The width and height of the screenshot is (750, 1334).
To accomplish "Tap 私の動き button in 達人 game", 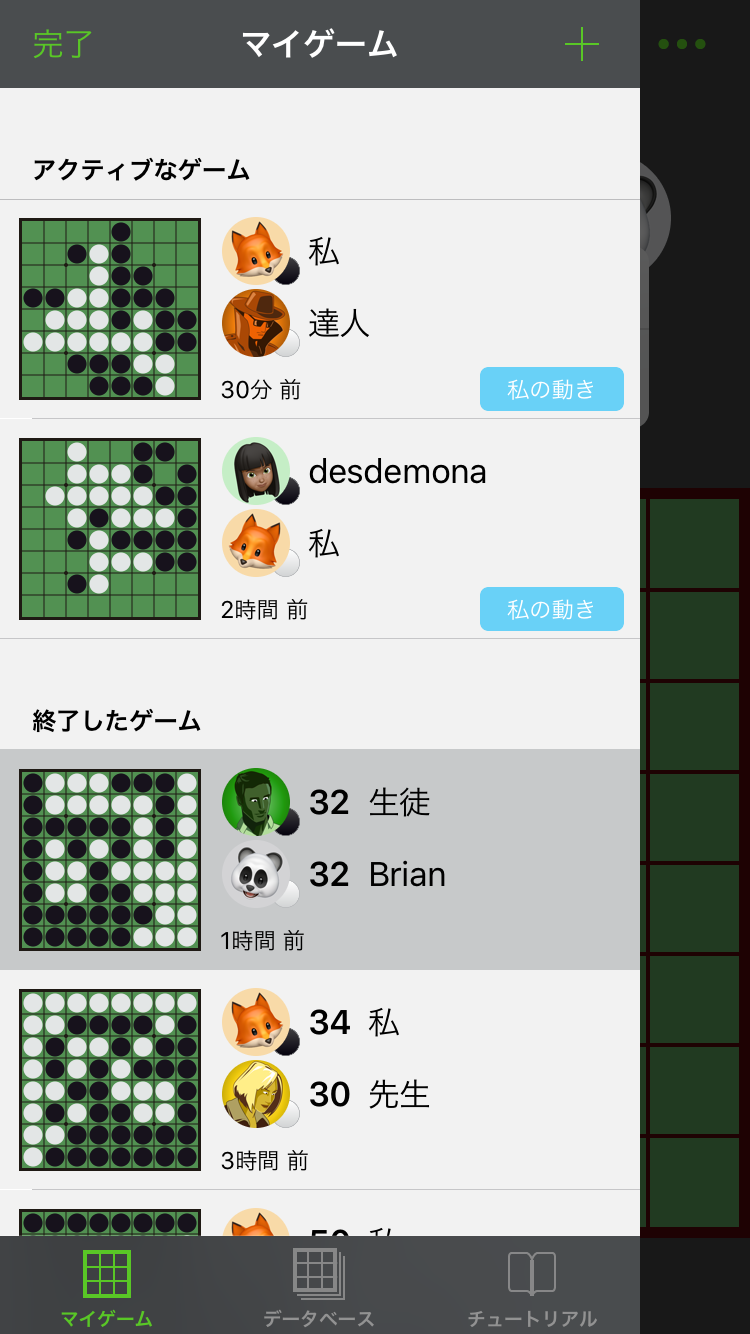I will point(551,389).
